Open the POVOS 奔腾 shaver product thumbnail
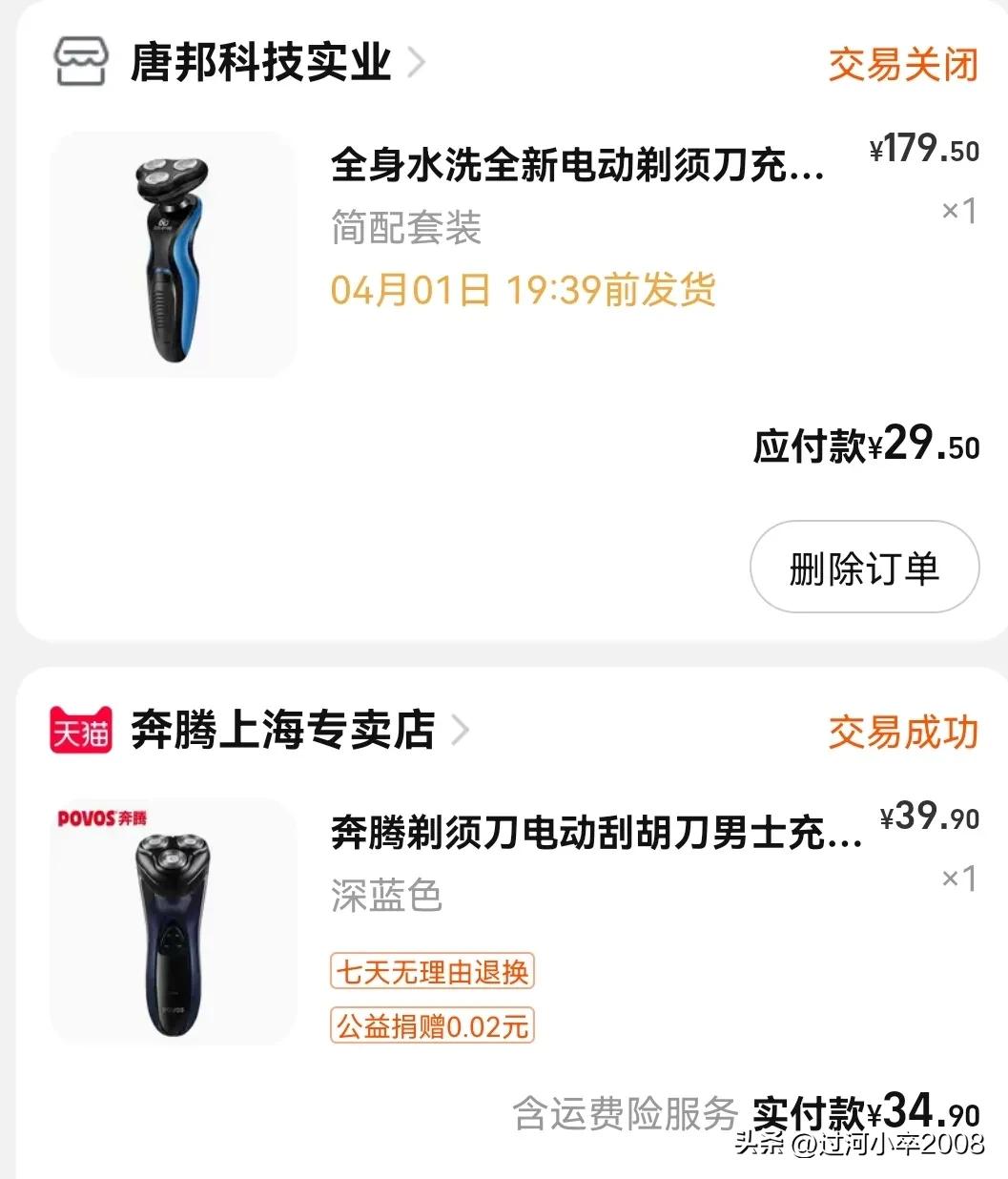1008x1179 pixels. (173, 920)
